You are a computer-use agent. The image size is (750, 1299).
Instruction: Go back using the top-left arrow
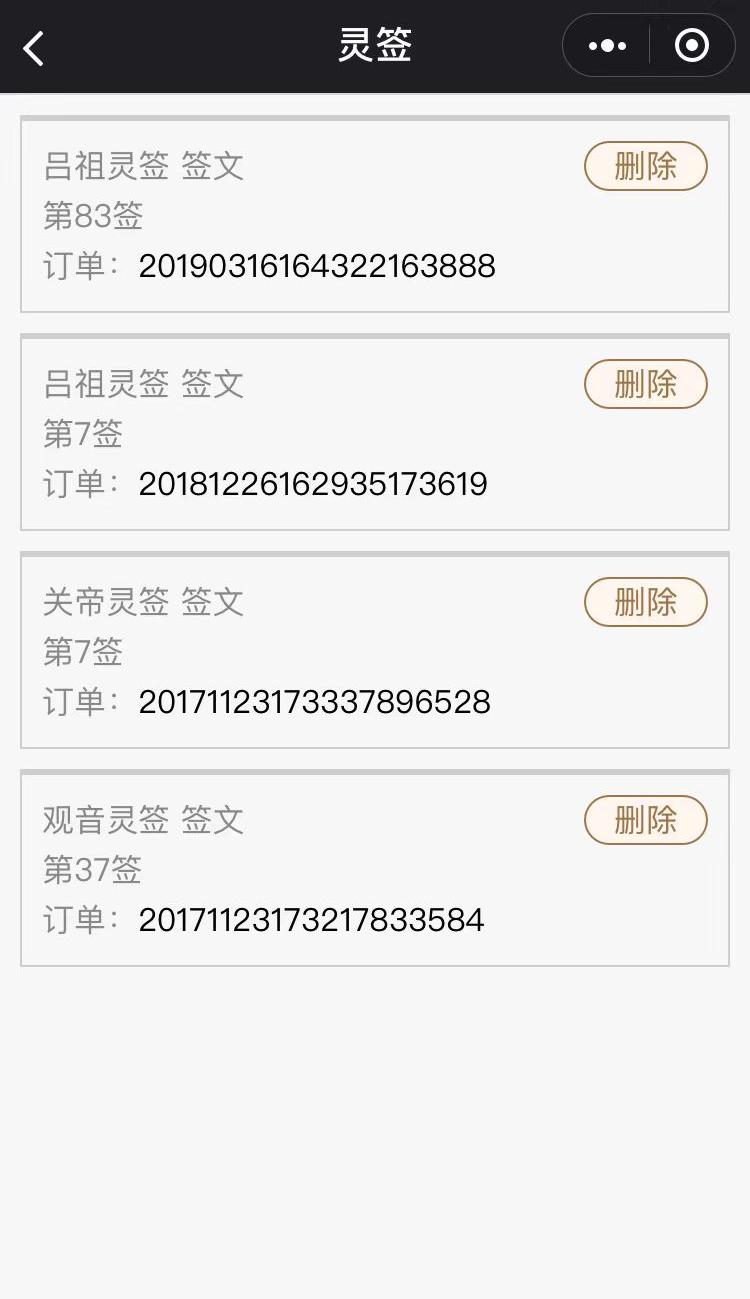click(x=34, y=48)
